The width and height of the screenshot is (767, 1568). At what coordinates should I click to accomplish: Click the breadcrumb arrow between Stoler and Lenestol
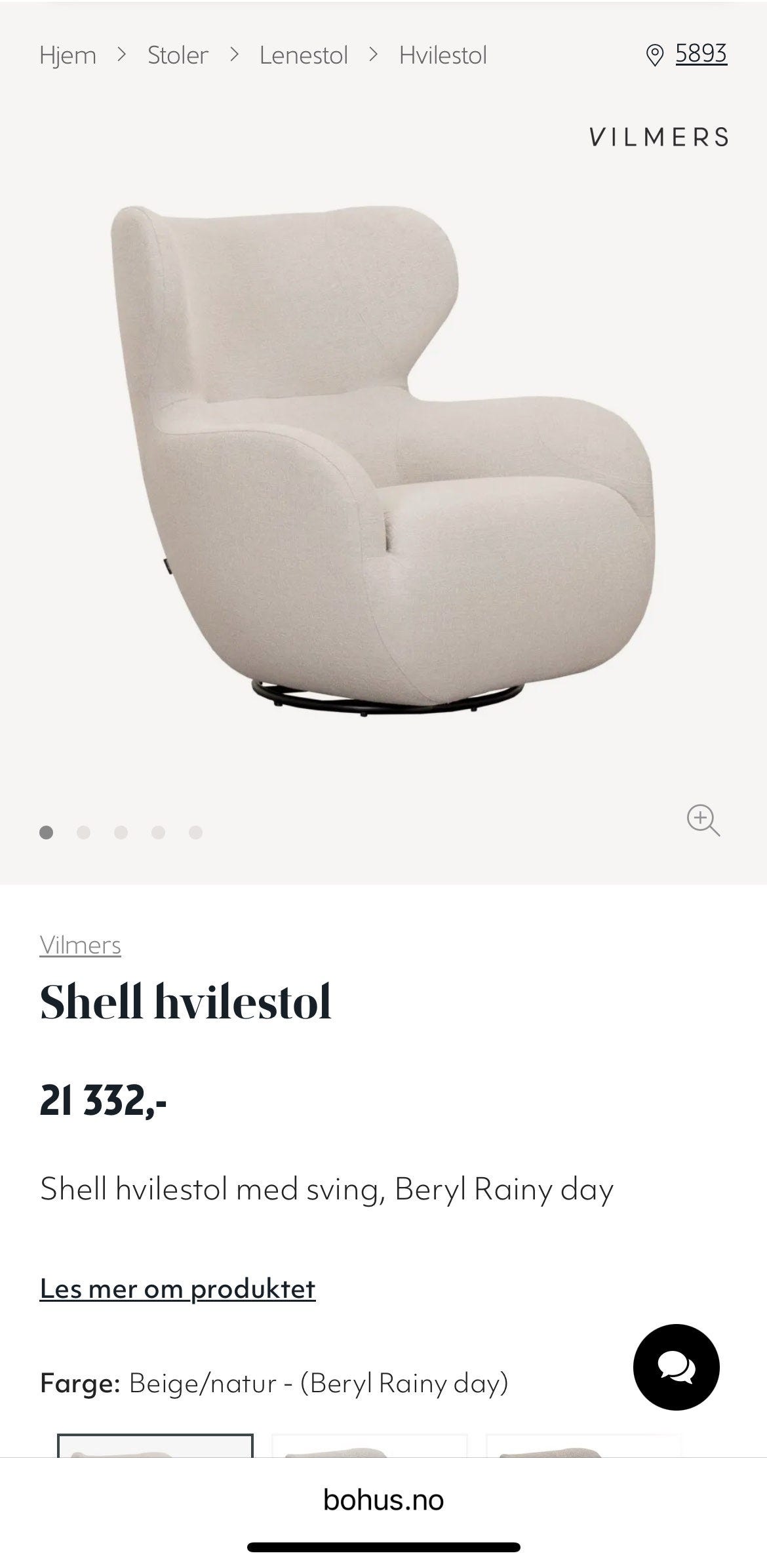click(234, 55)
